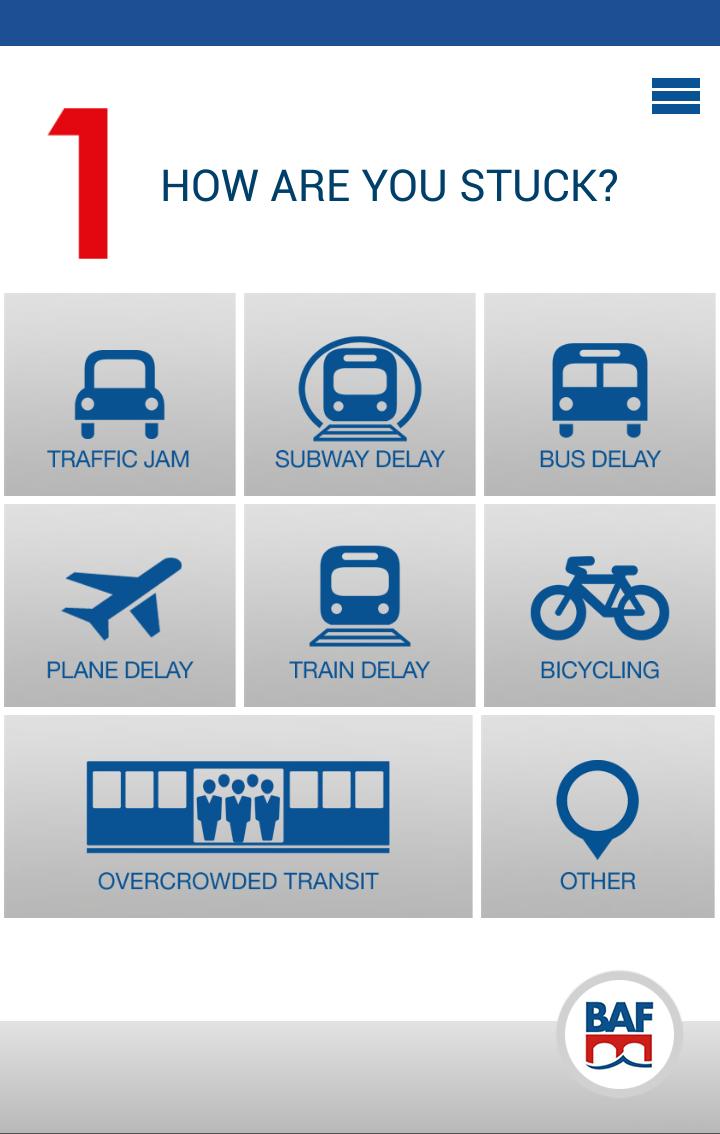Pick the Bus Delay option

pyautogui.click(x=600, y=395)
